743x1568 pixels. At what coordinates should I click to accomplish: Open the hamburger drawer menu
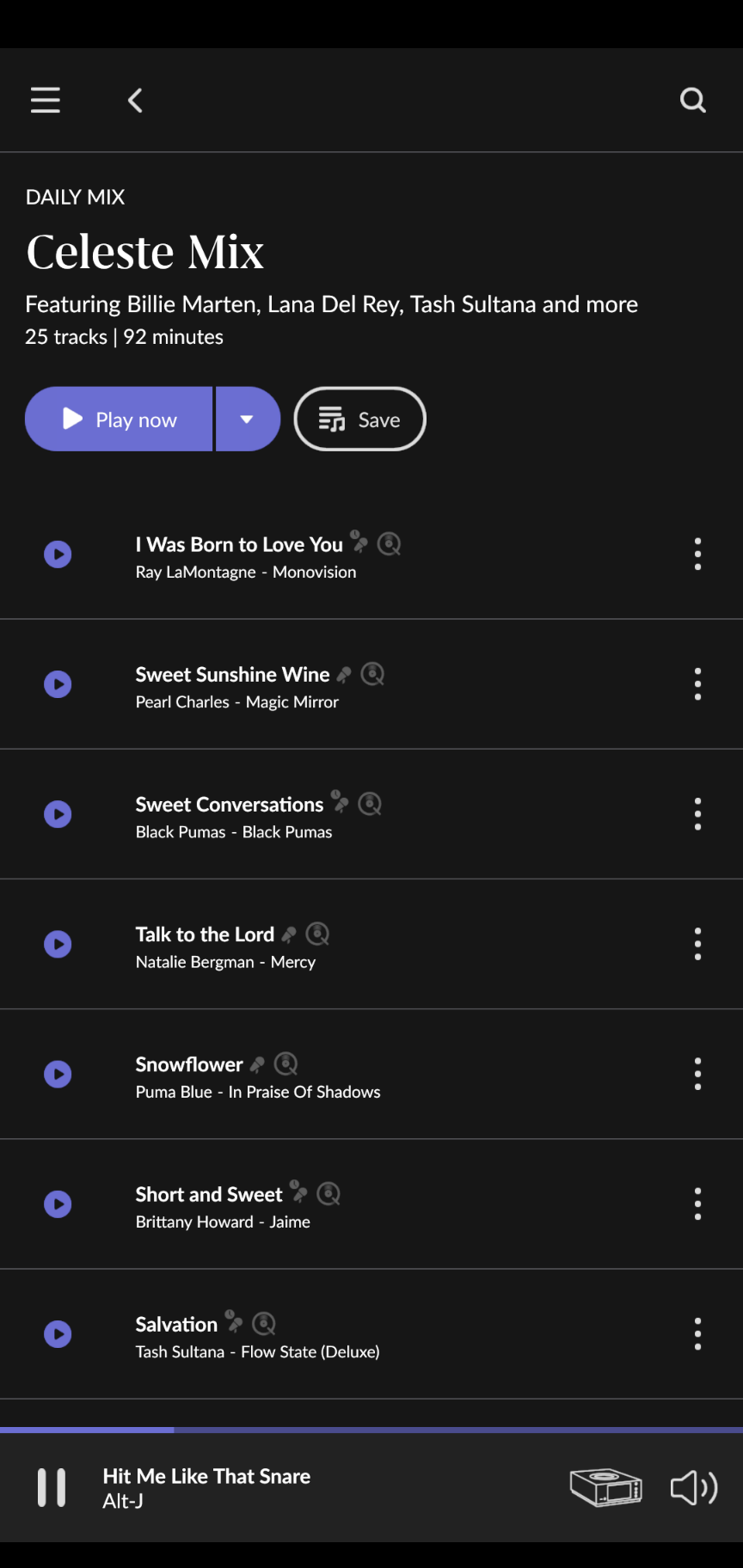[x=46, y=101]
